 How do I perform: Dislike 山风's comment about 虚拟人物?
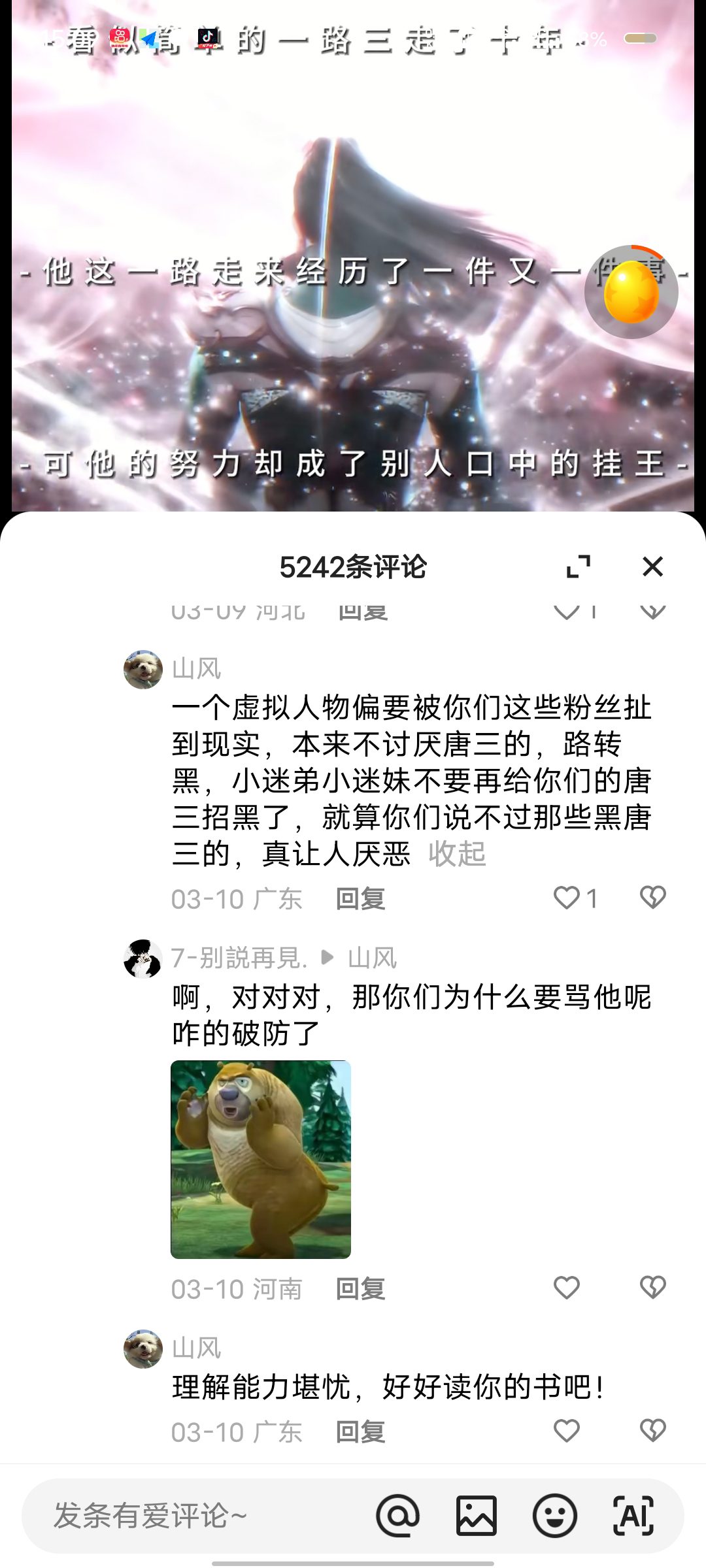click(652, 898)
